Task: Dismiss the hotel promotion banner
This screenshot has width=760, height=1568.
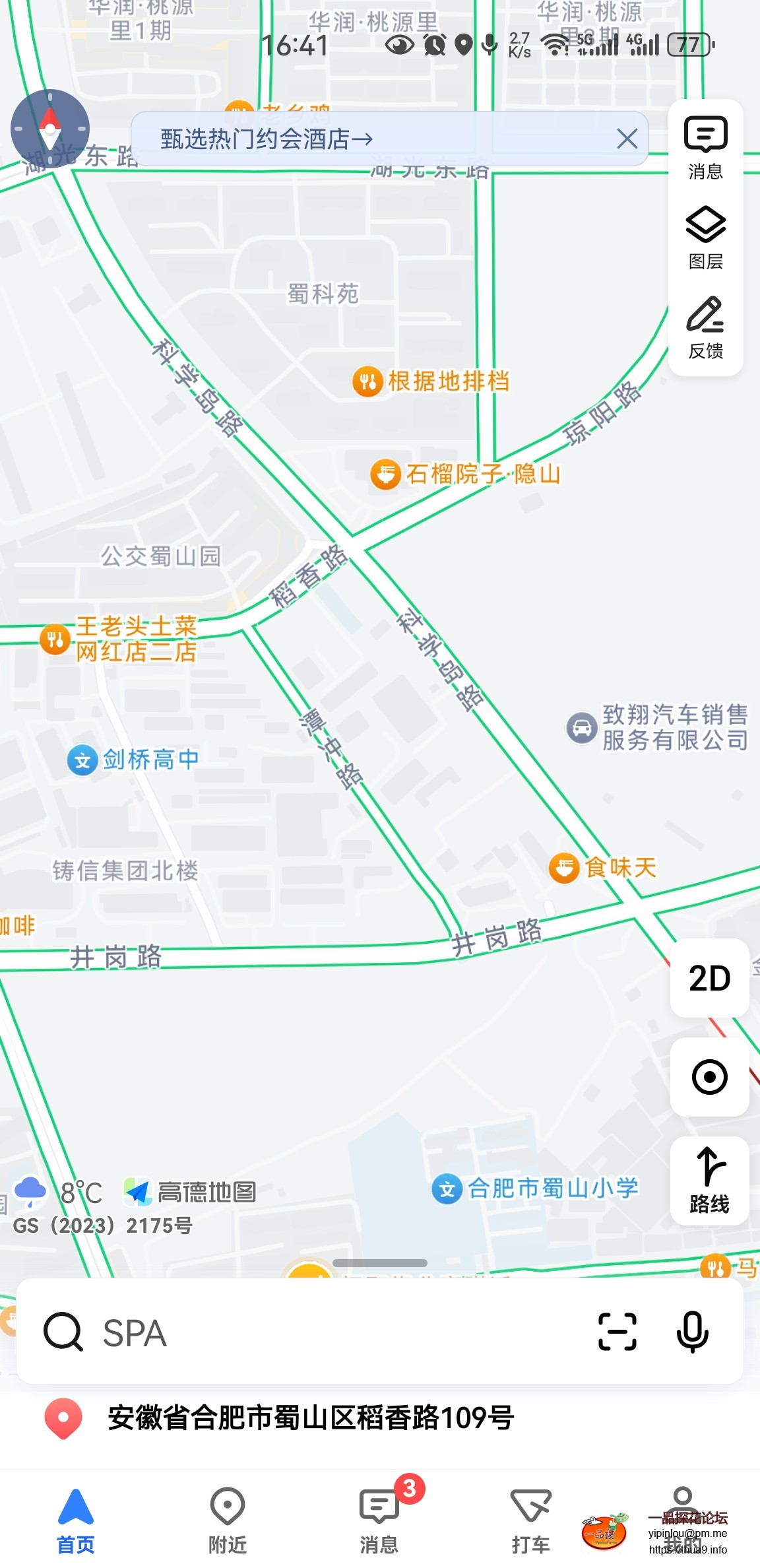Action: point(627,139)
